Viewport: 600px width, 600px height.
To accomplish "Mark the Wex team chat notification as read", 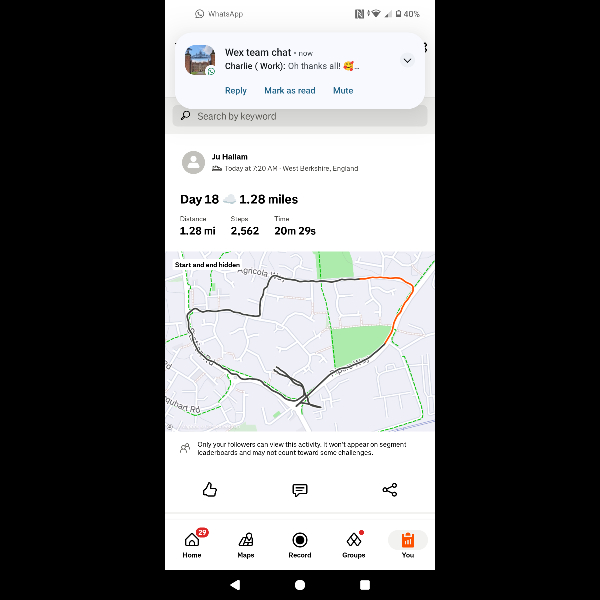I will tap(289, 91).
